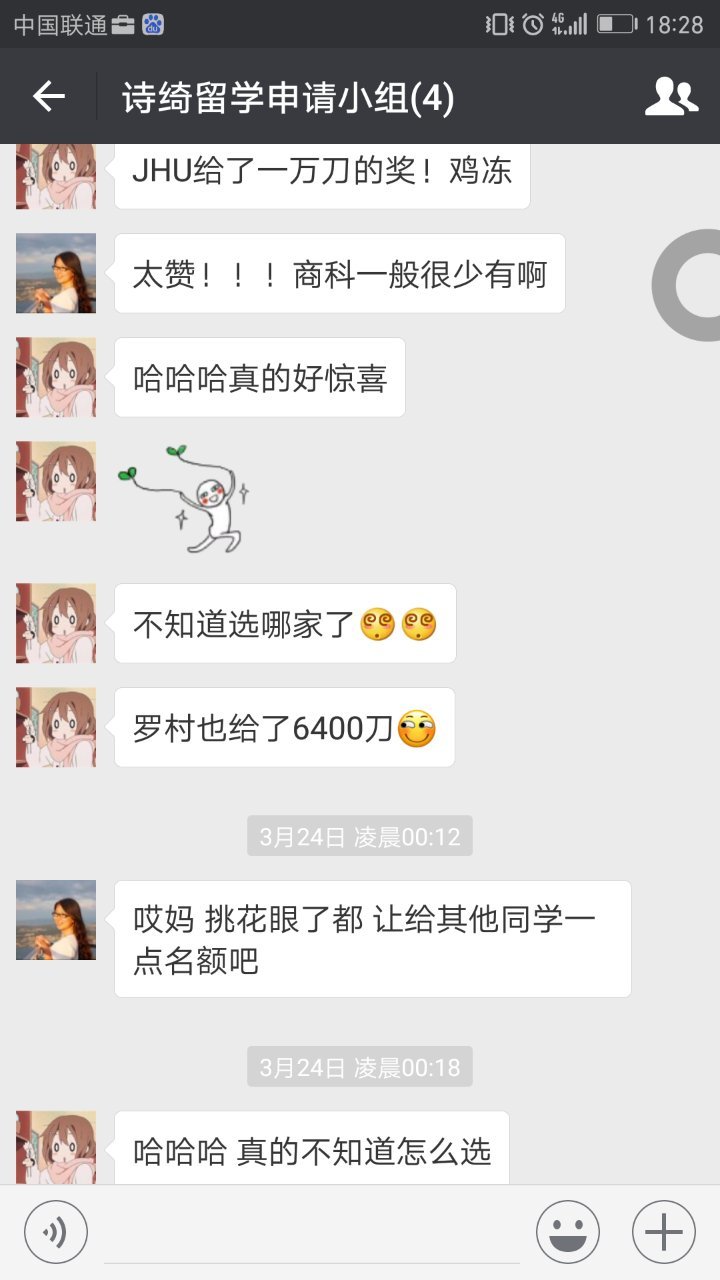Go back from the group chat
The image size is (720, 1280).
[x=48, y=97]
